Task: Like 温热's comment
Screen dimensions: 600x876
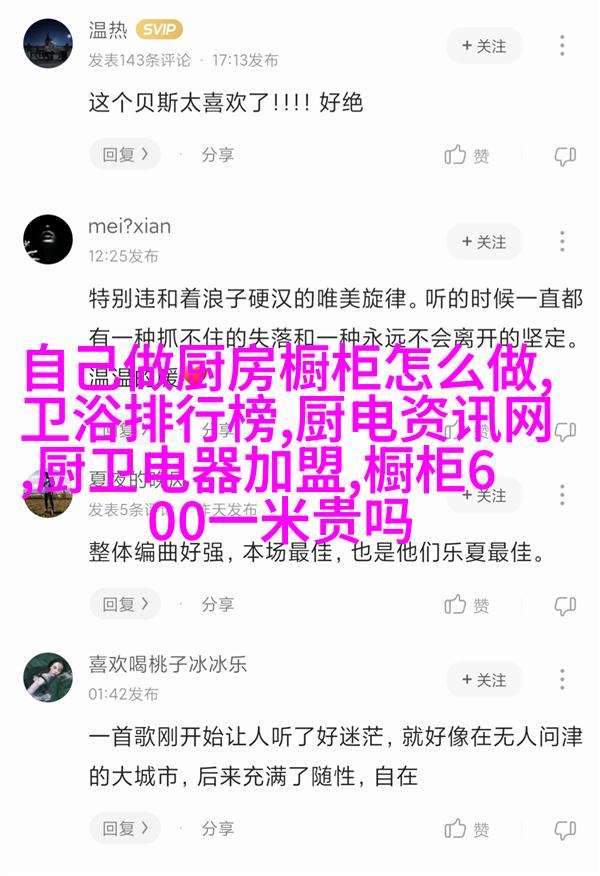Action: click(467, 155)
